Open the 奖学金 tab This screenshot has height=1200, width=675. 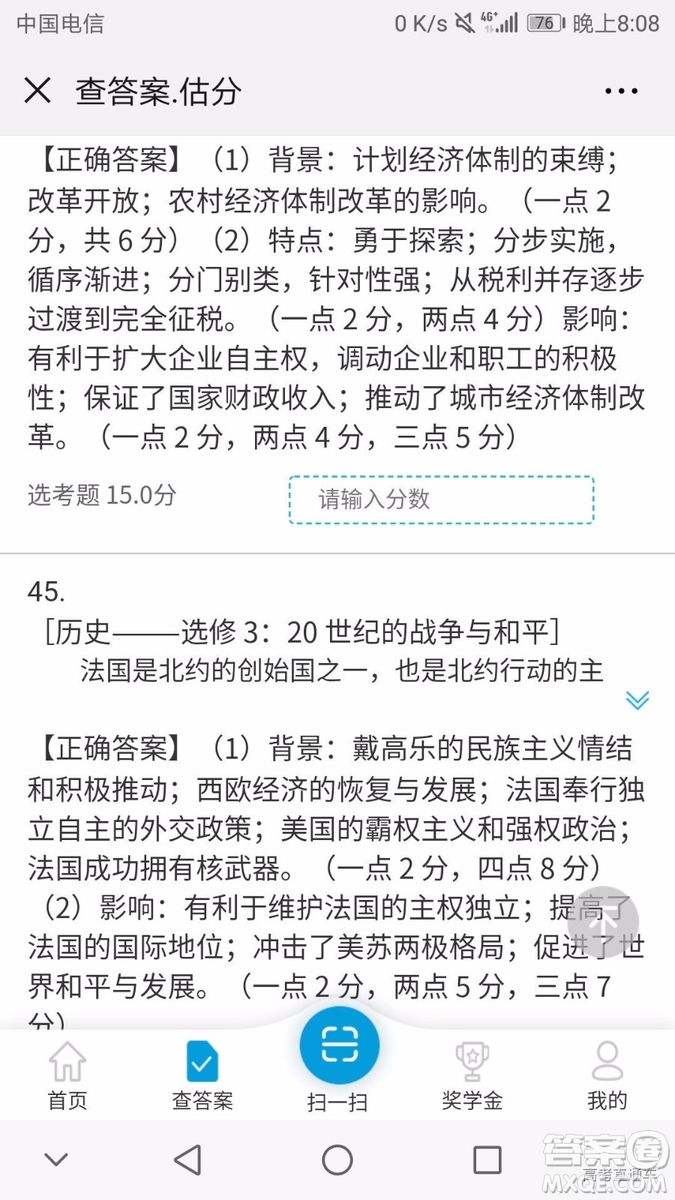(x=472, y=1074)
